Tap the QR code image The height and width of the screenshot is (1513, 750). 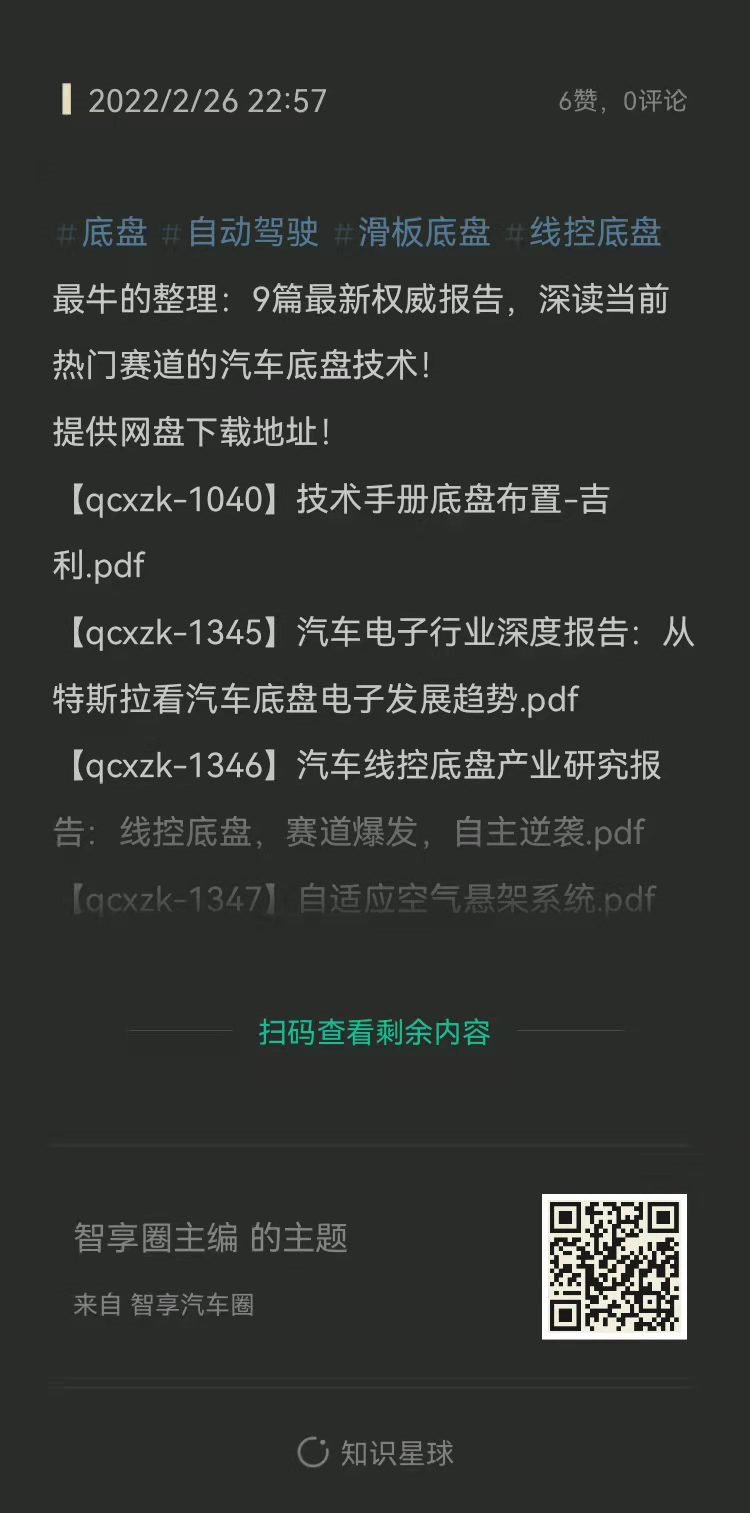(615, 1266)
